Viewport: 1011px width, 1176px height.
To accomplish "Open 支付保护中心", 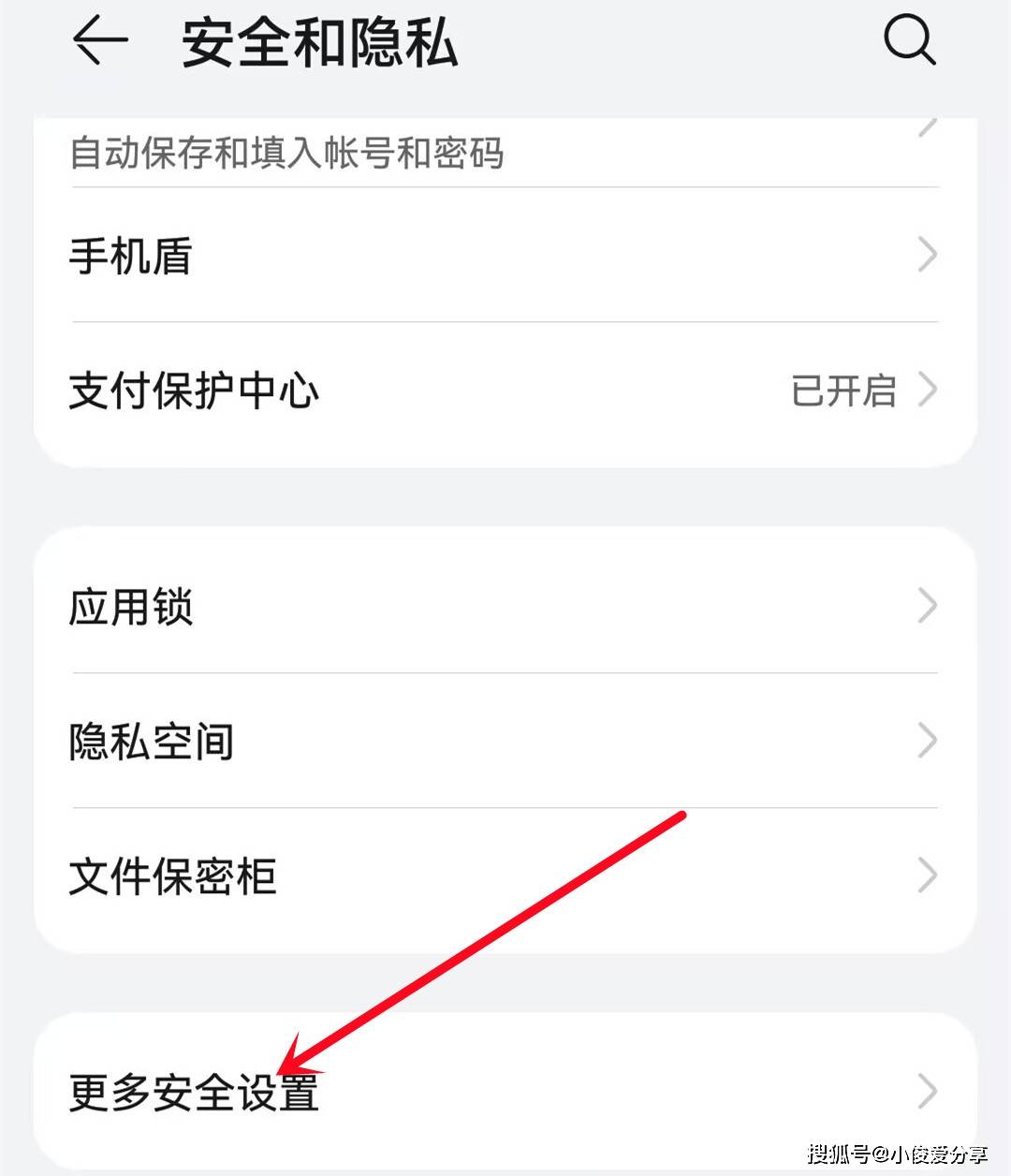I will (505, 391).
